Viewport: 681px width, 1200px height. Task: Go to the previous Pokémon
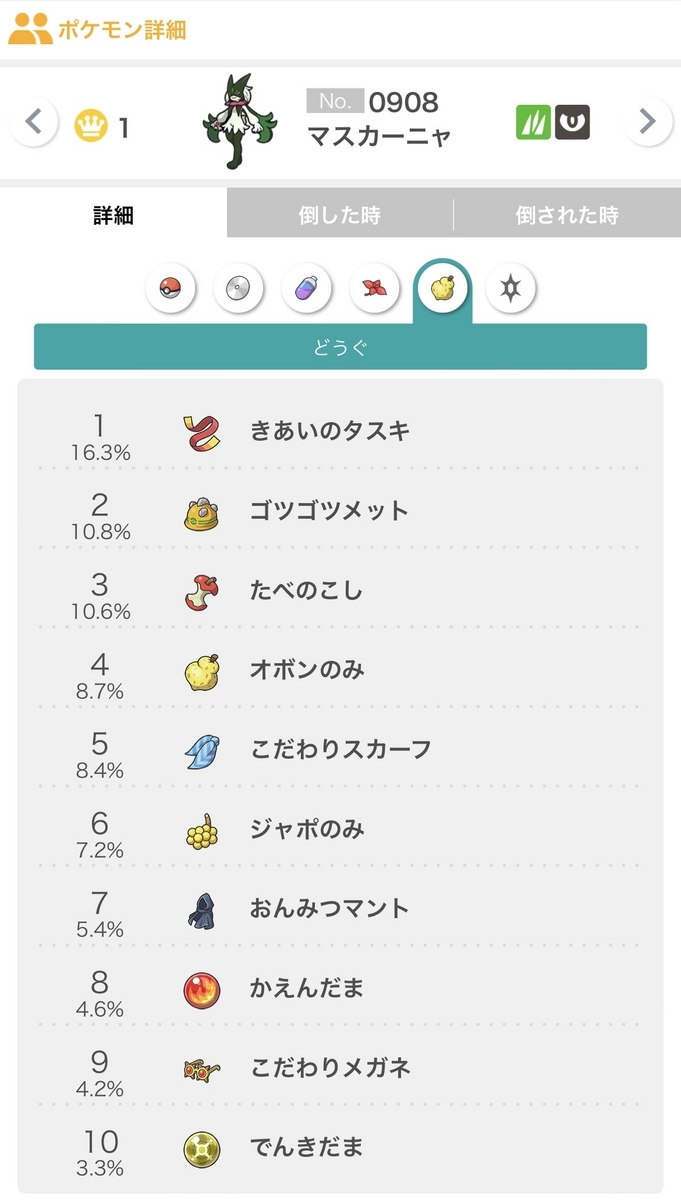(34, 123)
